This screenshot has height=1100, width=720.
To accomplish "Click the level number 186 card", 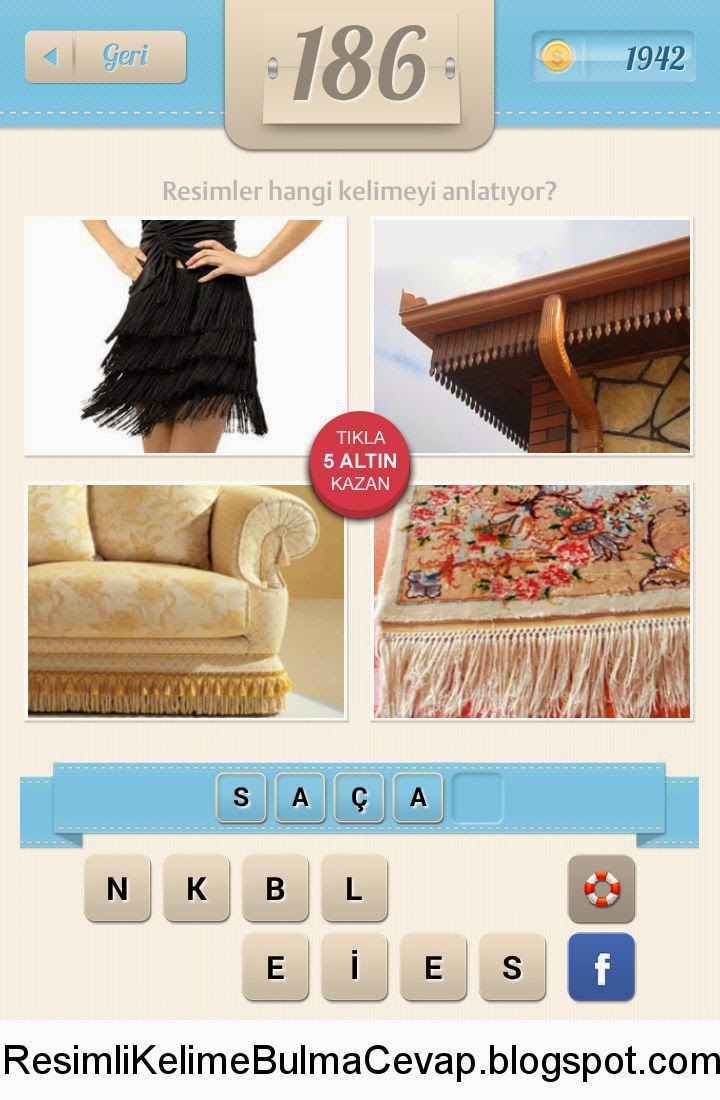I will 360,62.
